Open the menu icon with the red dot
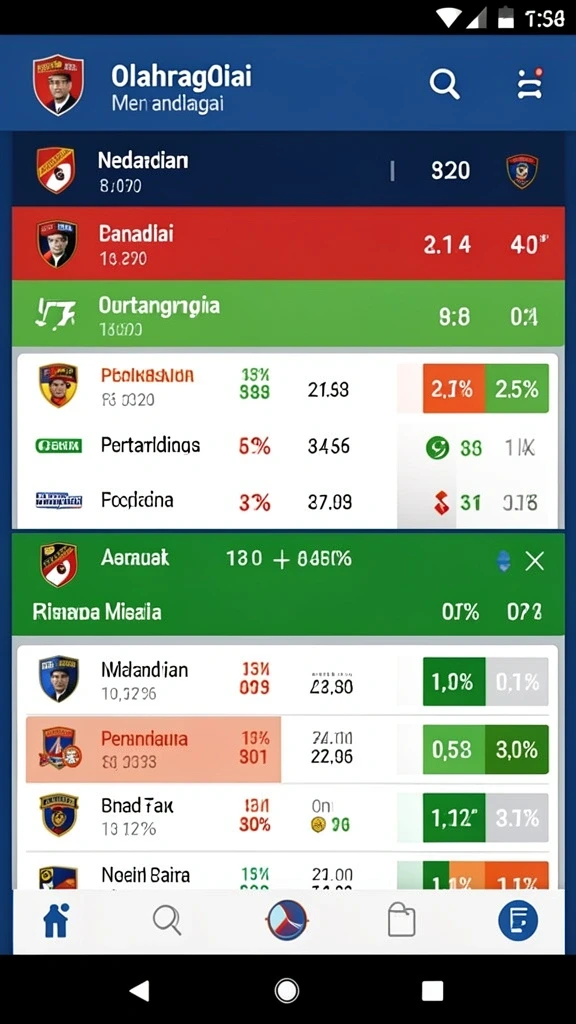Screen dimensions: 576x1024 [530, 84]
